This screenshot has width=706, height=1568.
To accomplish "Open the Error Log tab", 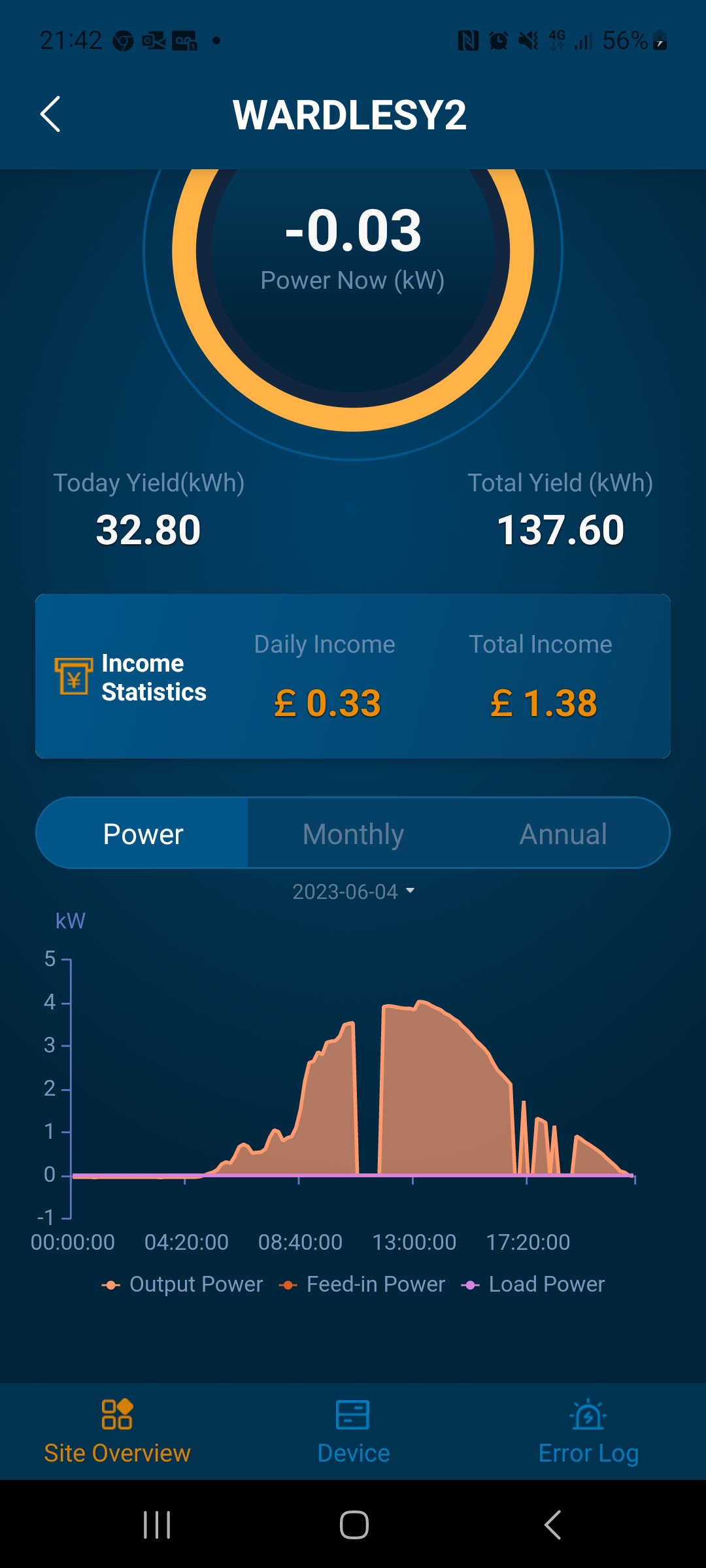I will tap(588, 1431).
